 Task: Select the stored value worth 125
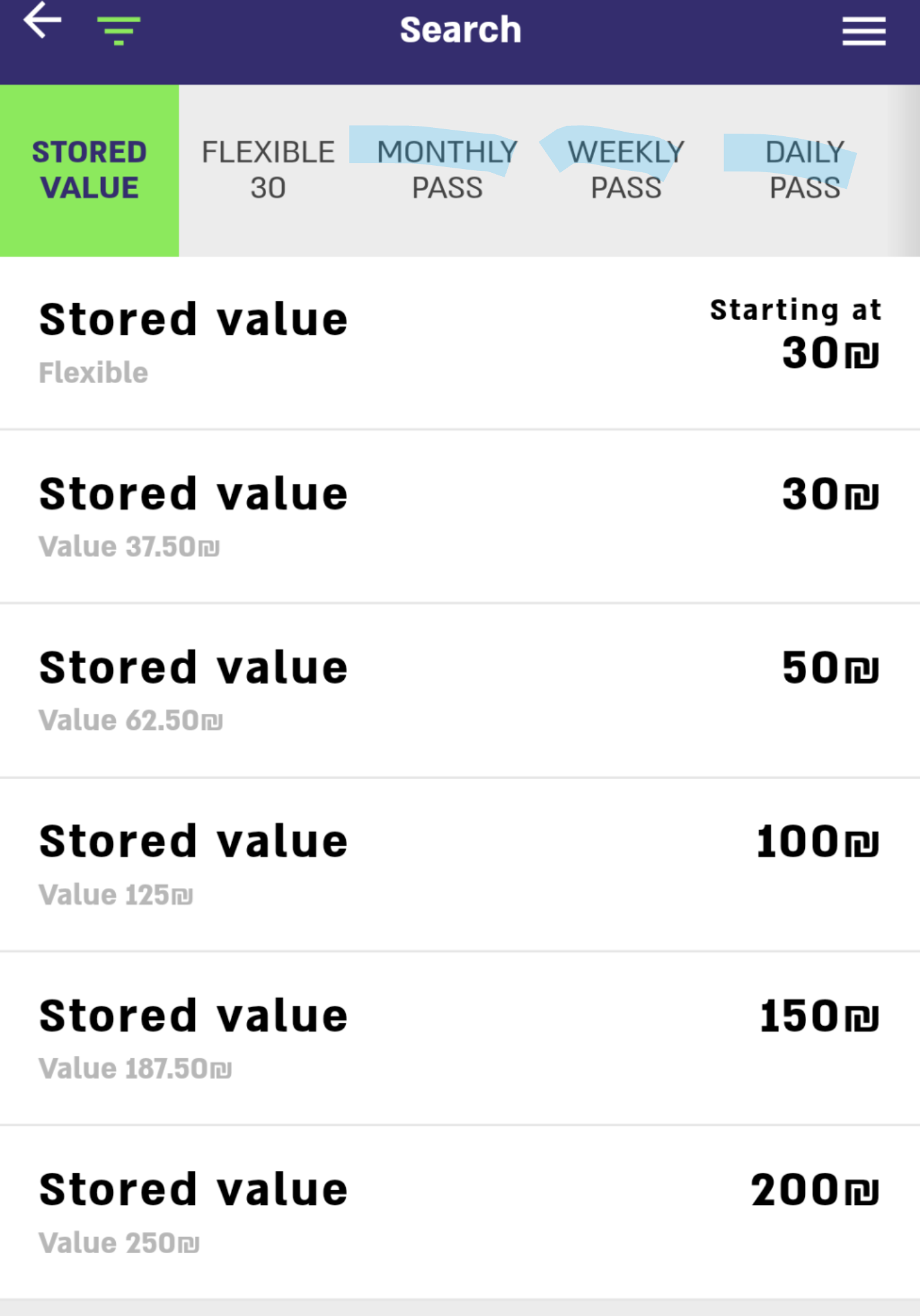point(460,865)
